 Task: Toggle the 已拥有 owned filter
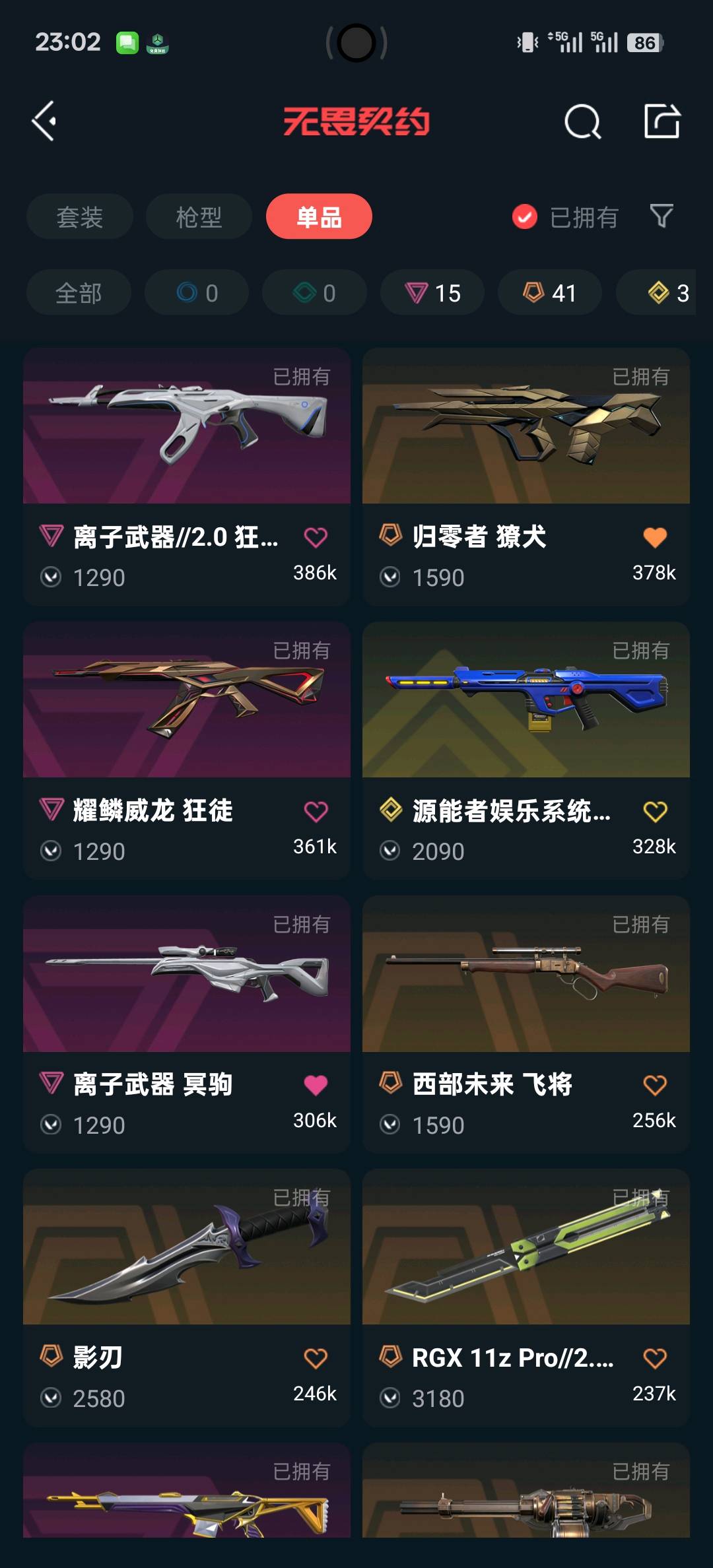[x=565, y=216]
